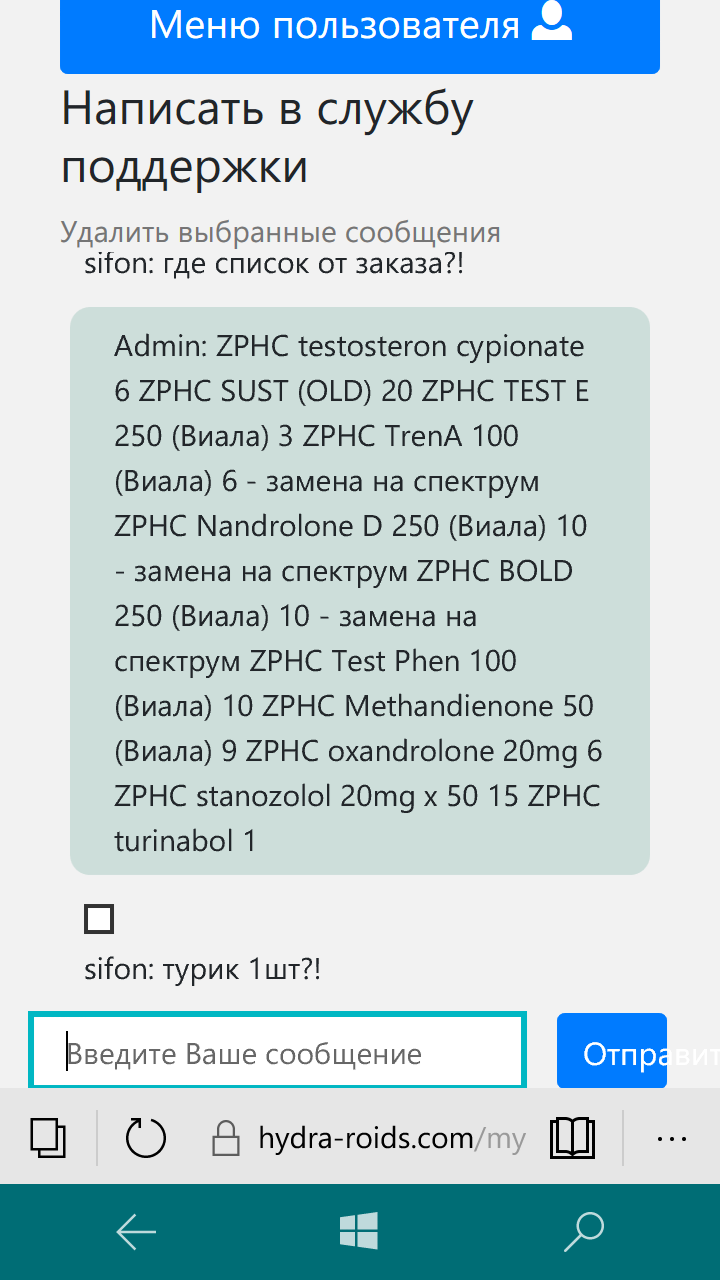Send message with Отправить button
720x1280 pixels.
(612, 1053)
